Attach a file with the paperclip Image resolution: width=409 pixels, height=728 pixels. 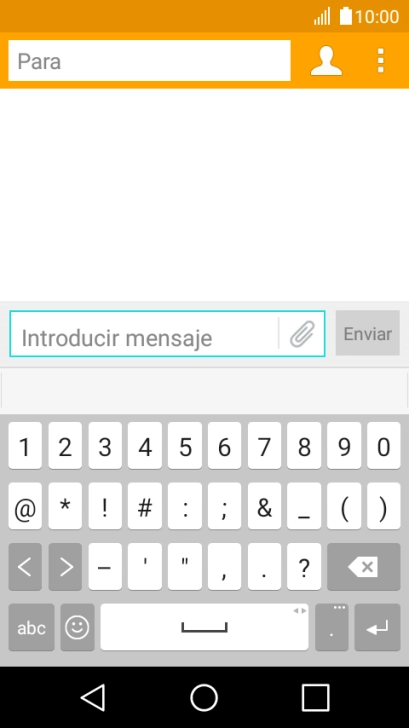pos(302,333)
